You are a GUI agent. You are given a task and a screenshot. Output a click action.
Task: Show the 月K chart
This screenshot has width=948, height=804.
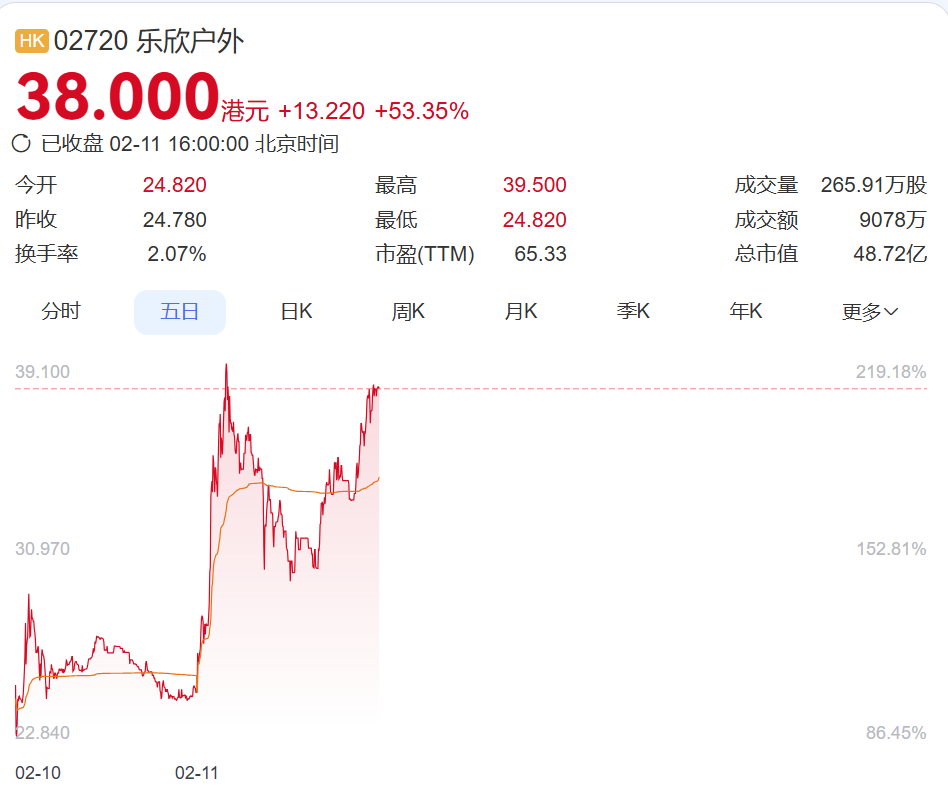[521, 312]
